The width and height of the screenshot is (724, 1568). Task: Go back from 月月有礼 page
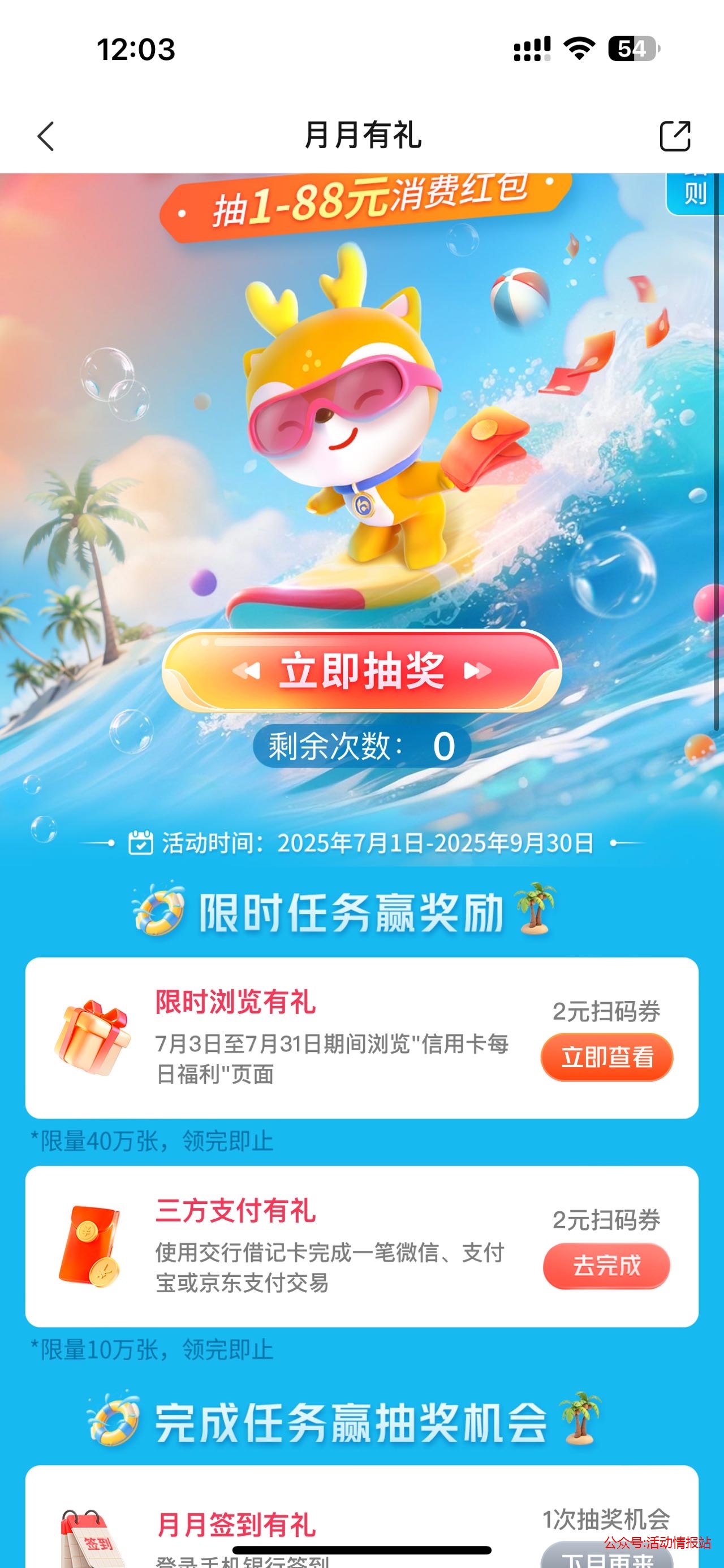[x=46, y=136]
